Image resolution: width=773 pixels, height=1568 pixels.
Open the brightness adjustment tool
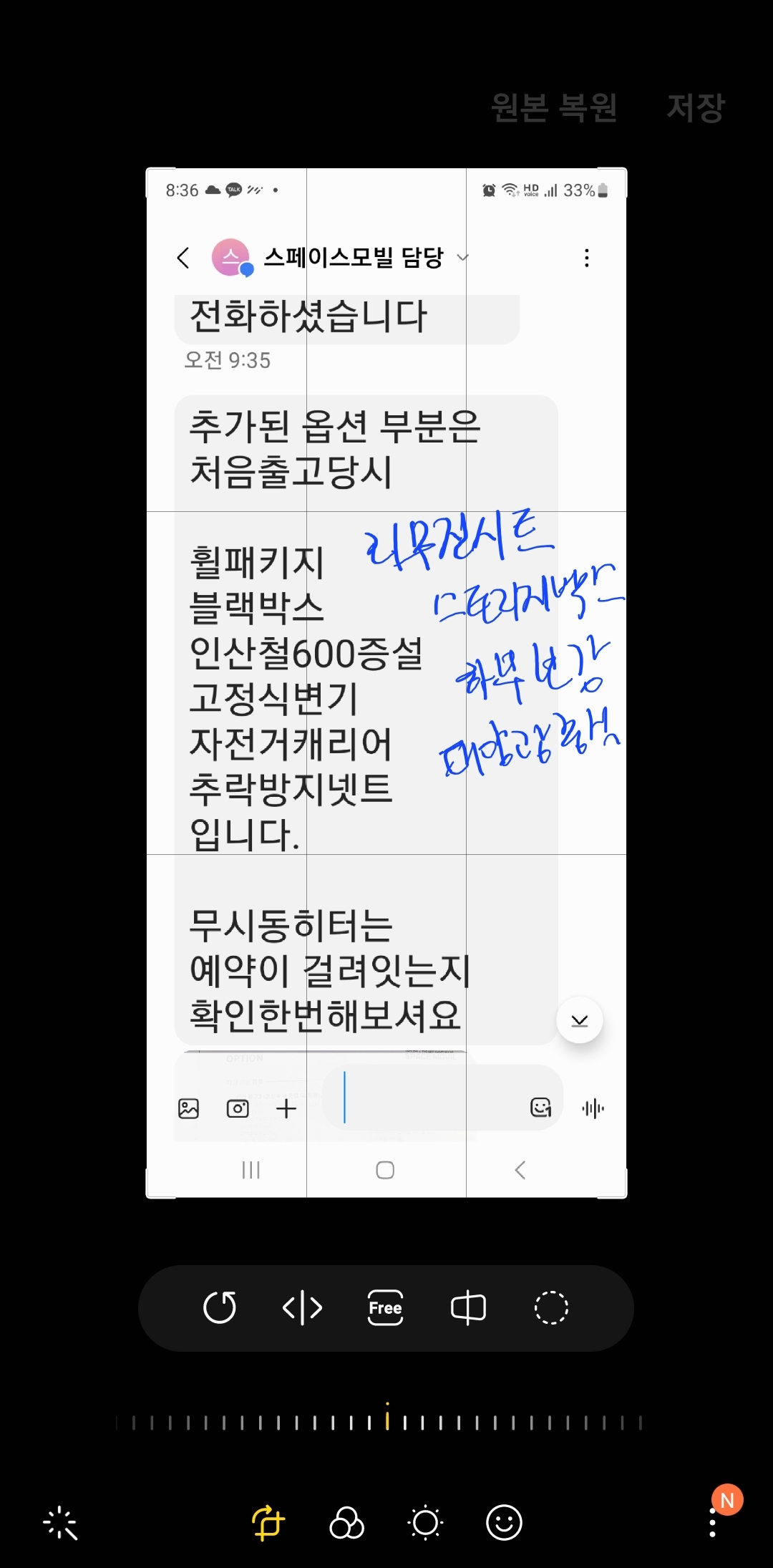pyautogui.click(x=425, y=1523)
